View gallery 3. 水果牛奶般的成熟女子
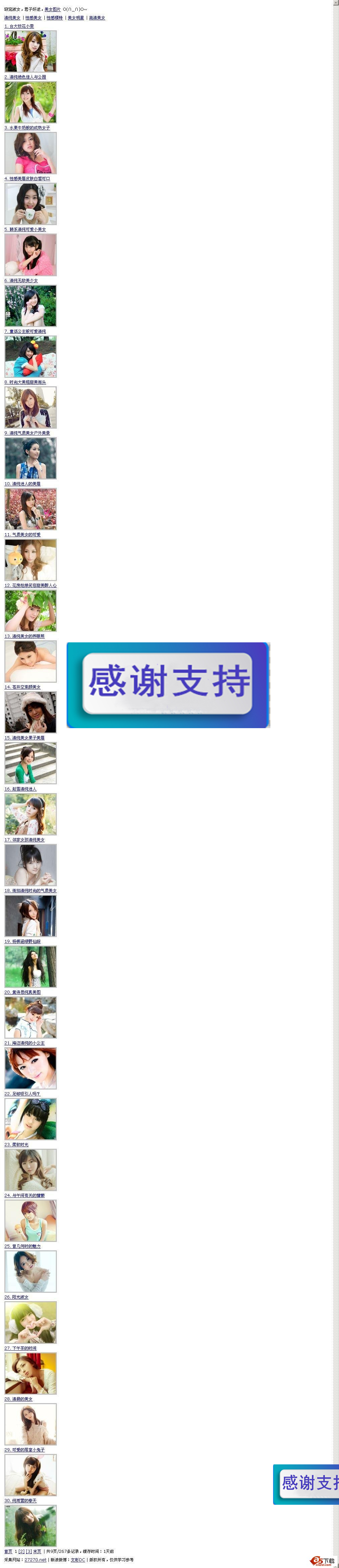 click(27, 128)
